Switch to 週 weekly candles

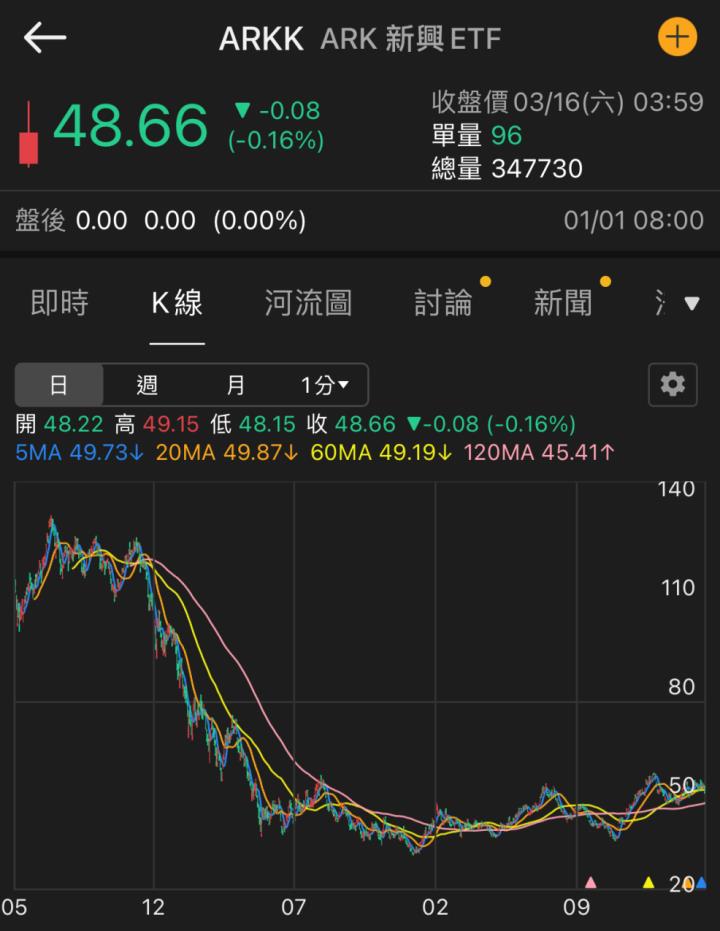[x=145, y=384]
